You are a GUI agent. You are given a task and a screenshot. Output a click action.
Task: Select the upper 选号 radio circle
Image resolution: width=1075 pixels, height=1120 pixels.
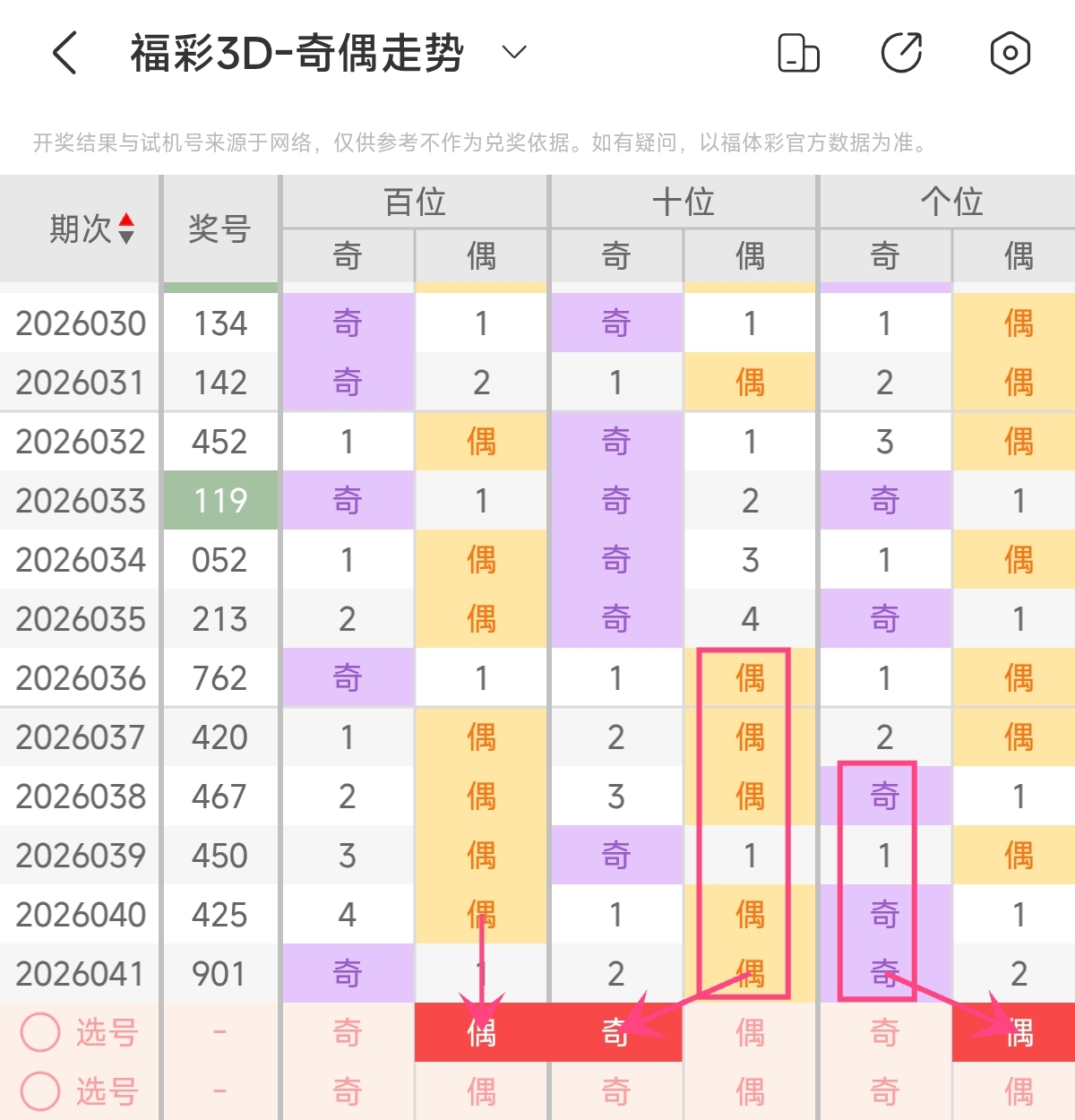coord(40,1032)
